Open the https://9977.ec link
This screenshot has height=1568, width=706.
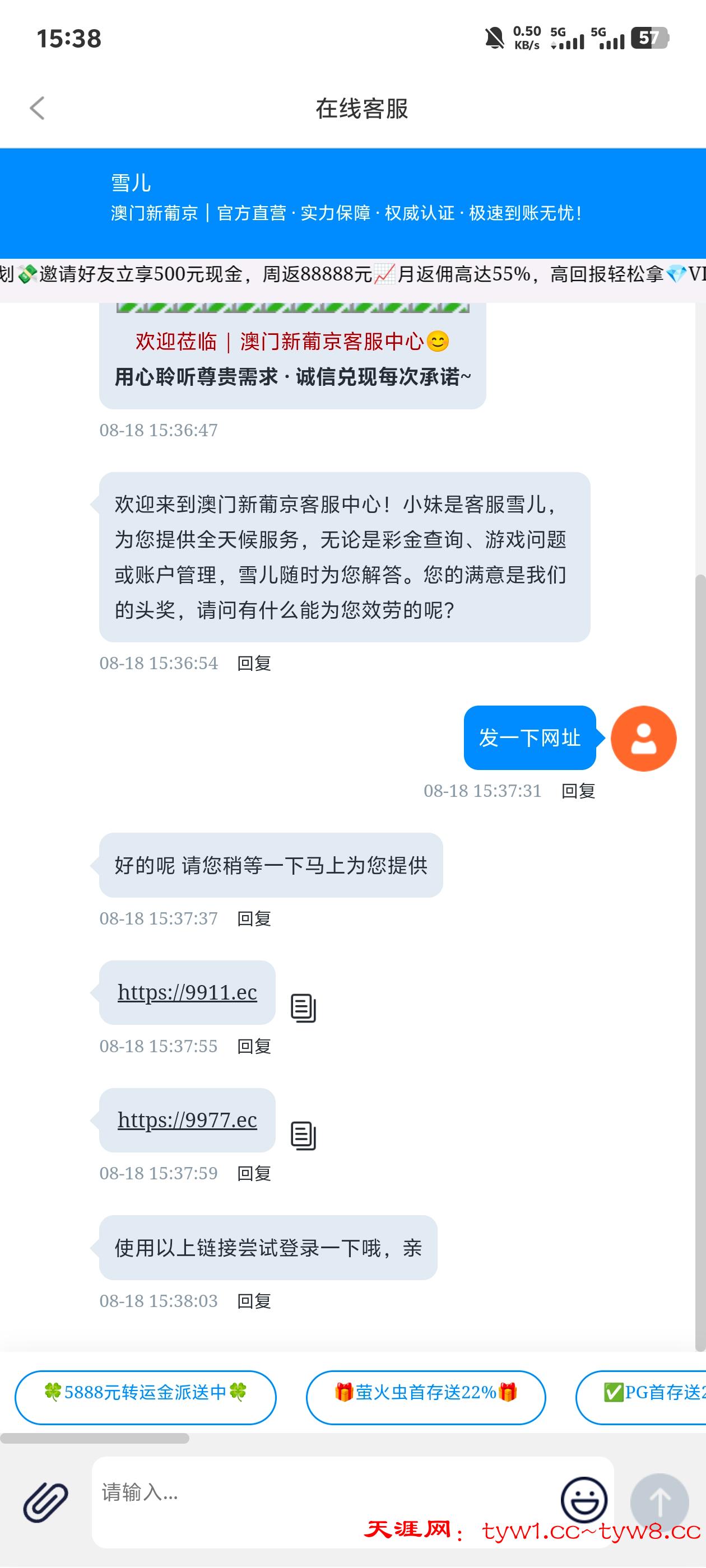[187, 1120]
